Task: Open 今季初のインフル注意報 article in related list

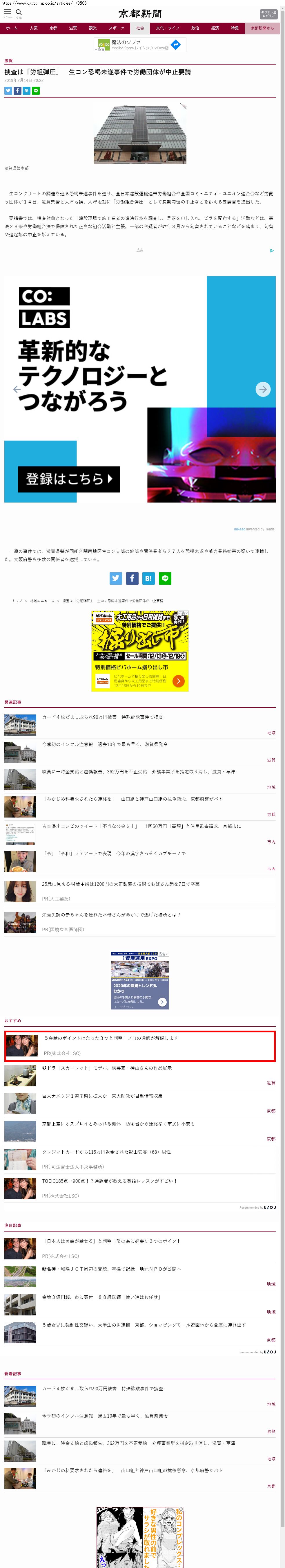Action: [105, 744]
